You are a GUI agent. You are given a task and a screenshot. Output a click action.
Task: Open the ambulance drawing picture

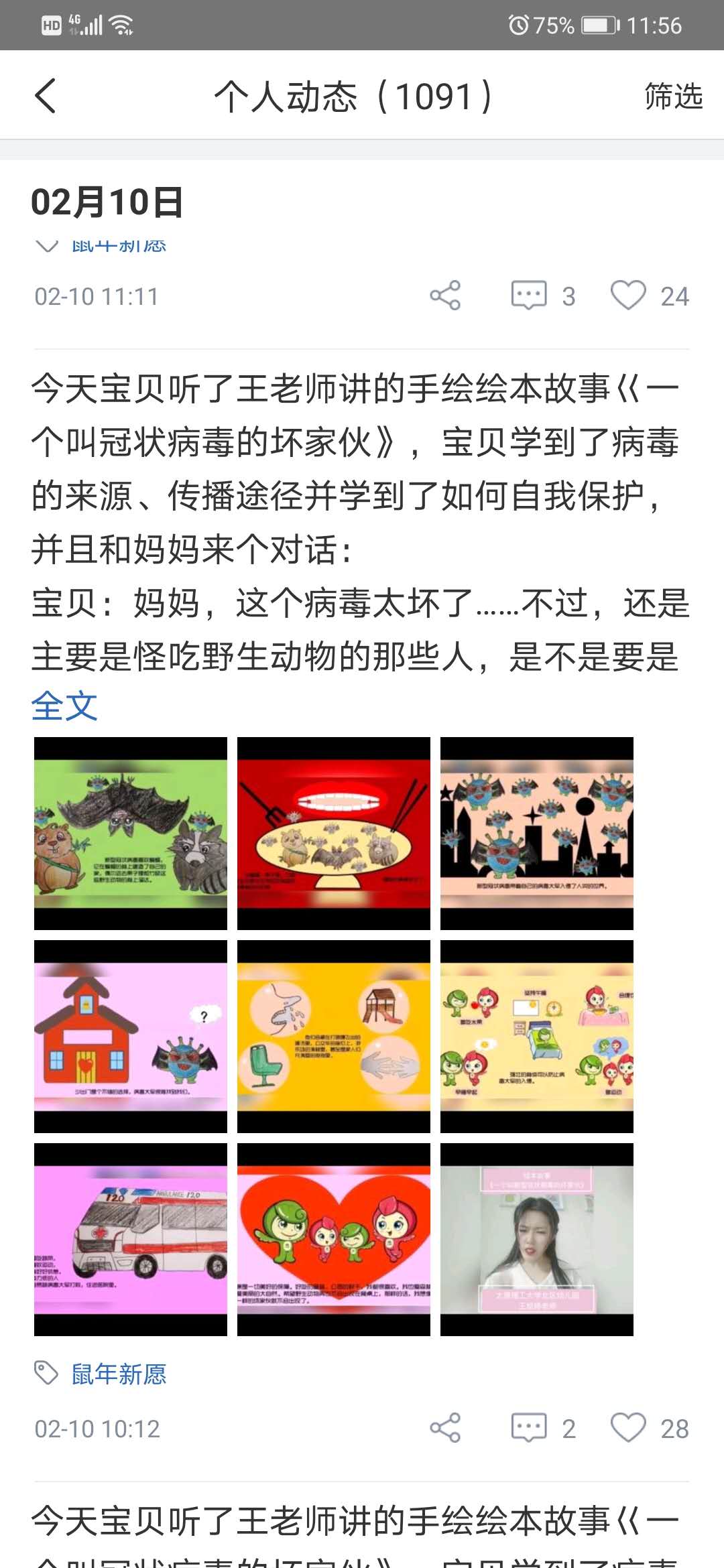click(x=131, y=1240)
